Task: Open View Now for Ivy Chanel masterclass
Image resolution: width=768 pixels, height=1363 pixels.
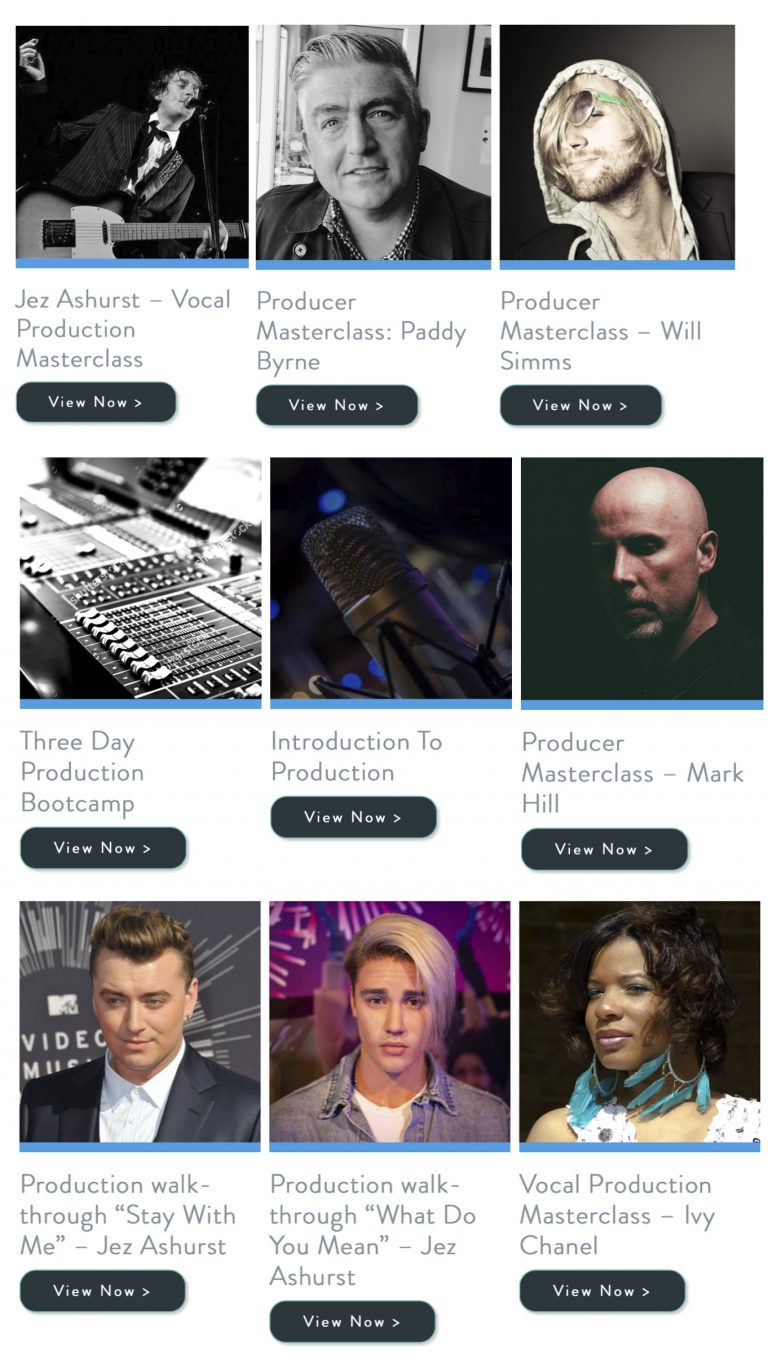Action: pos(602,1291)
